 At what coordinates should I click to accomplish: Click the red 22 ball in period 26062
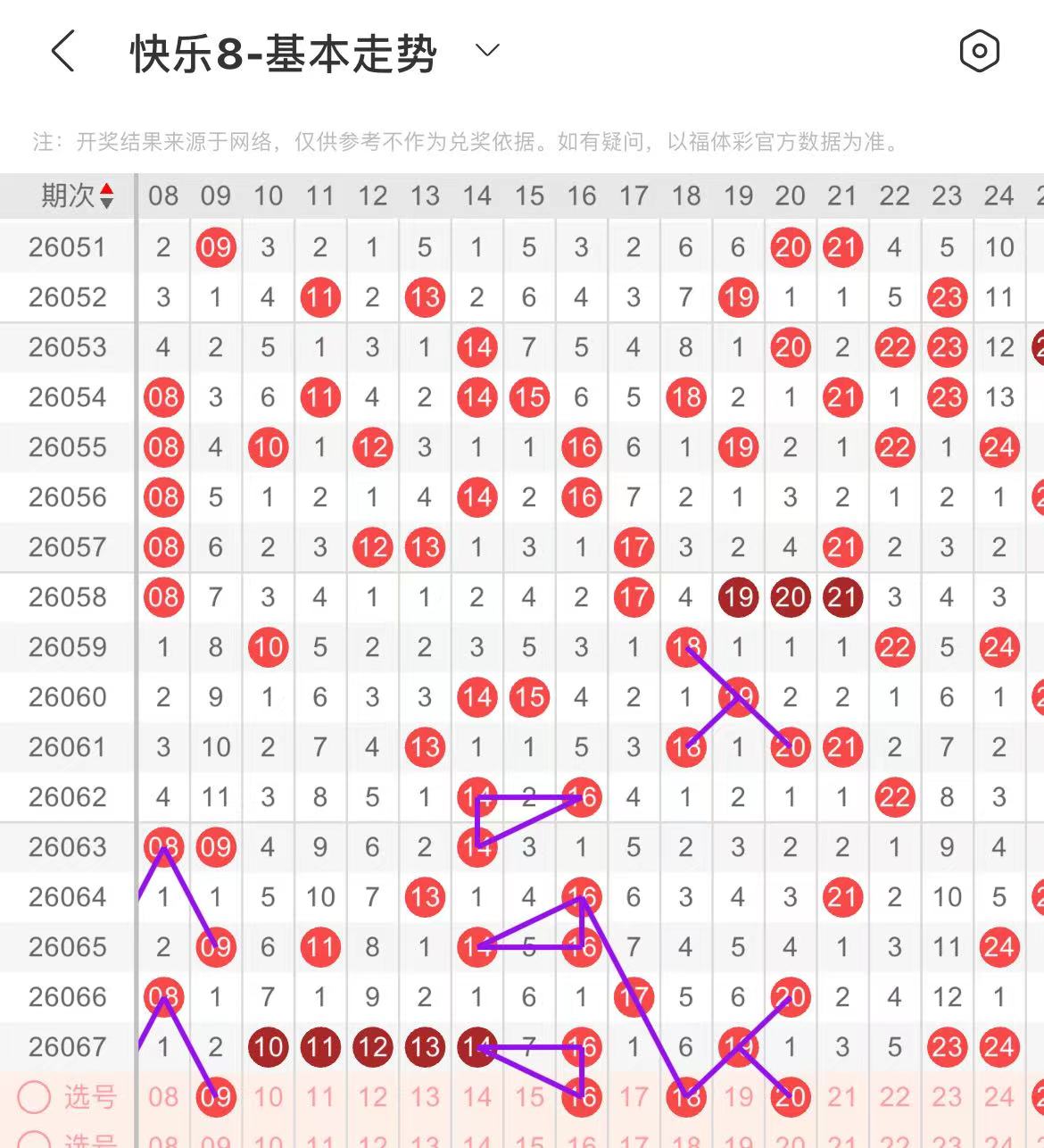[894, 797]
